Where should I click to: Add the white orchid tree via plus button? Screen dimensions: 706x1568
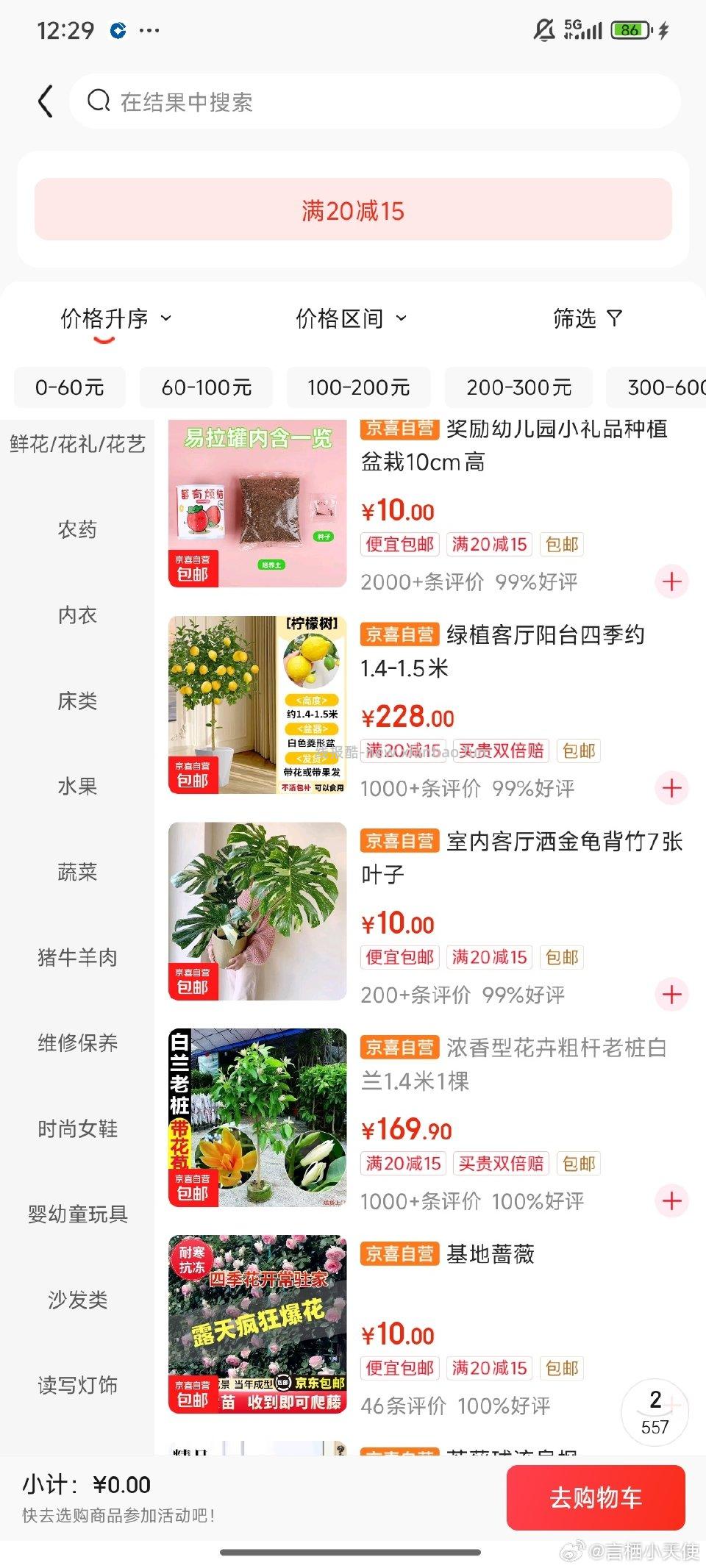click(671, 1202)
